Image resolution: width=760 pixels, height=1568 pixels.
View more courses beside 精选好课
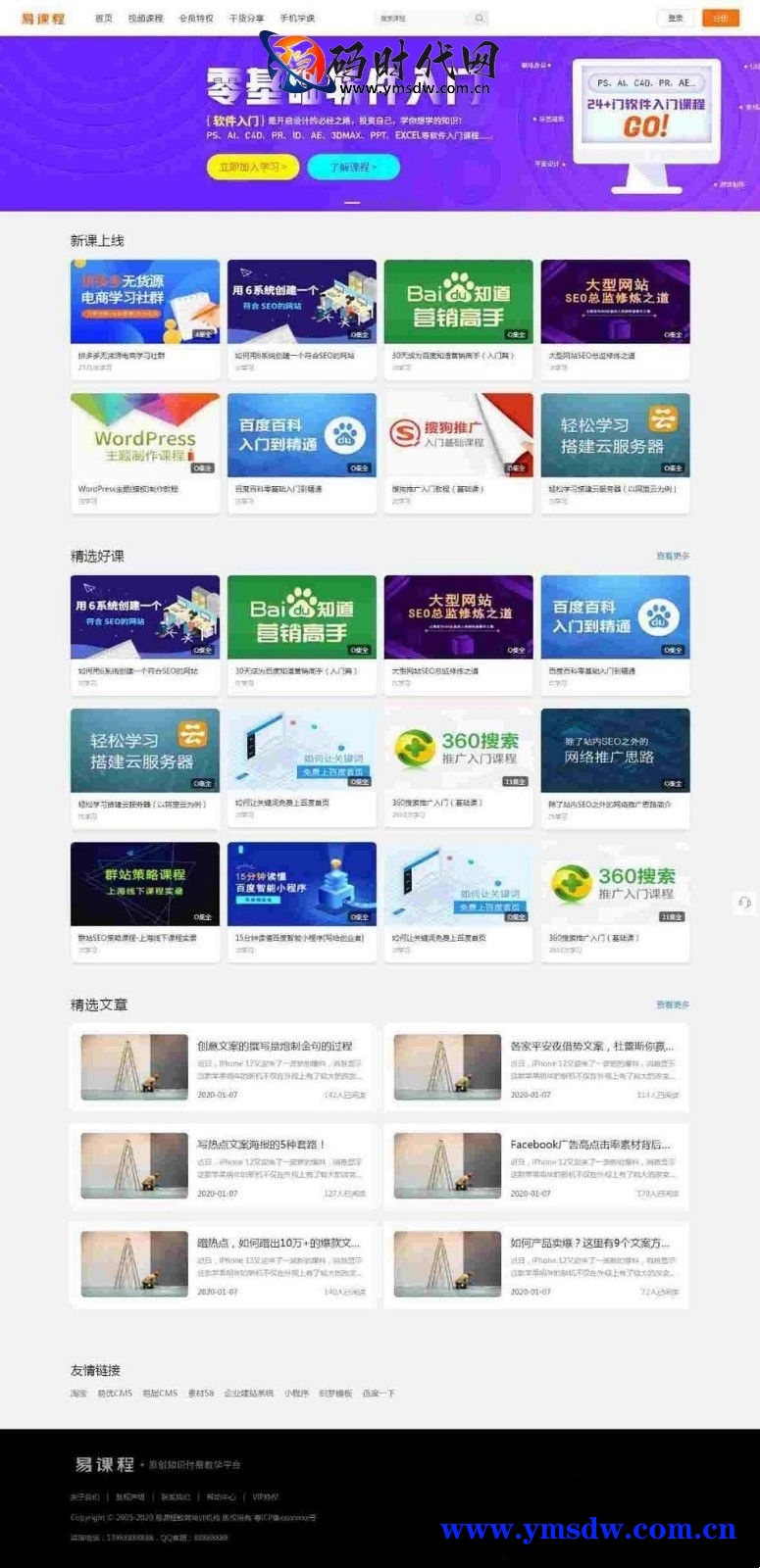pyautogui.click(x=673, y=556)
